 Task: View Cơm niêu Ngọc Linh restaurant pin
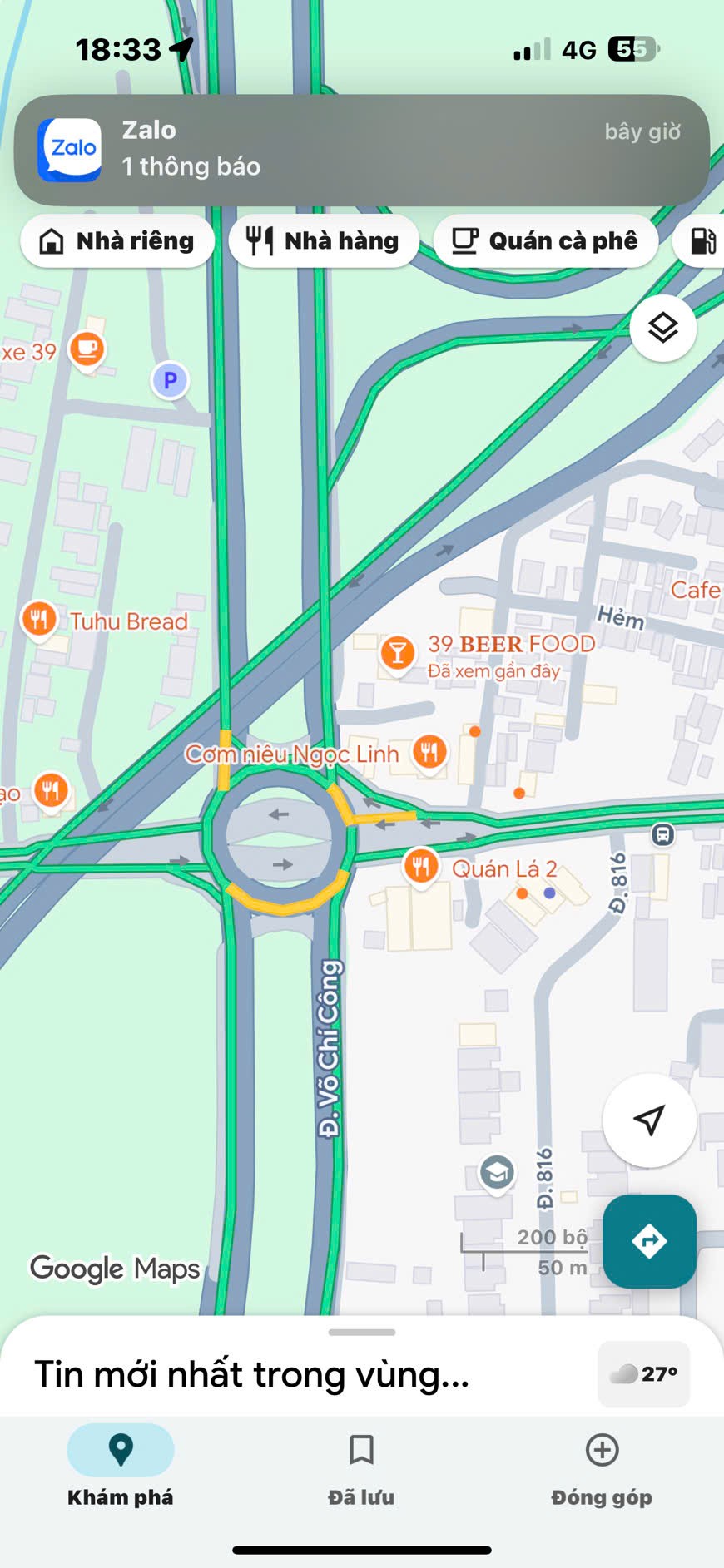[x=429, y=753]
